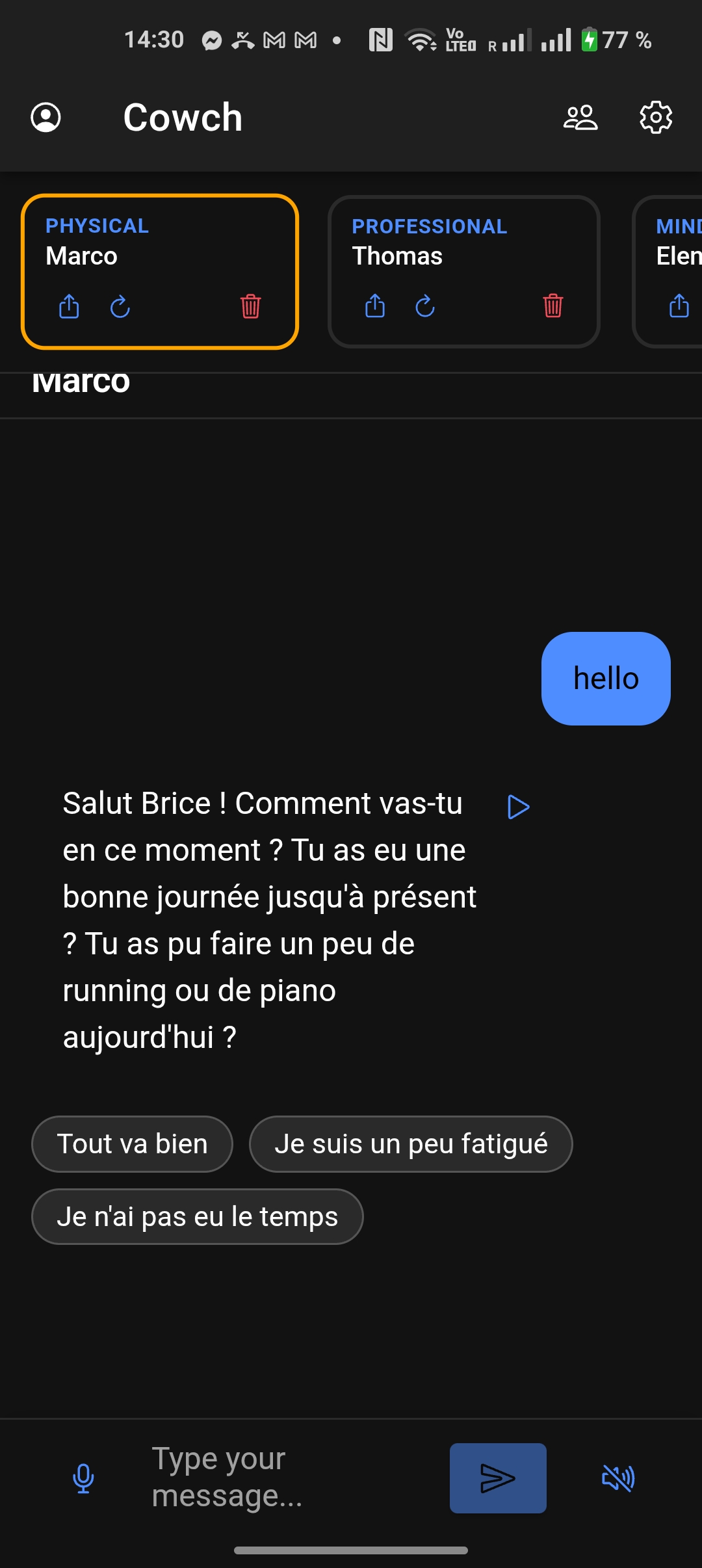The height and width of the screenshot is (1568, 702).
Task: Delete Thomas's conversation
Action: point(552,306)
